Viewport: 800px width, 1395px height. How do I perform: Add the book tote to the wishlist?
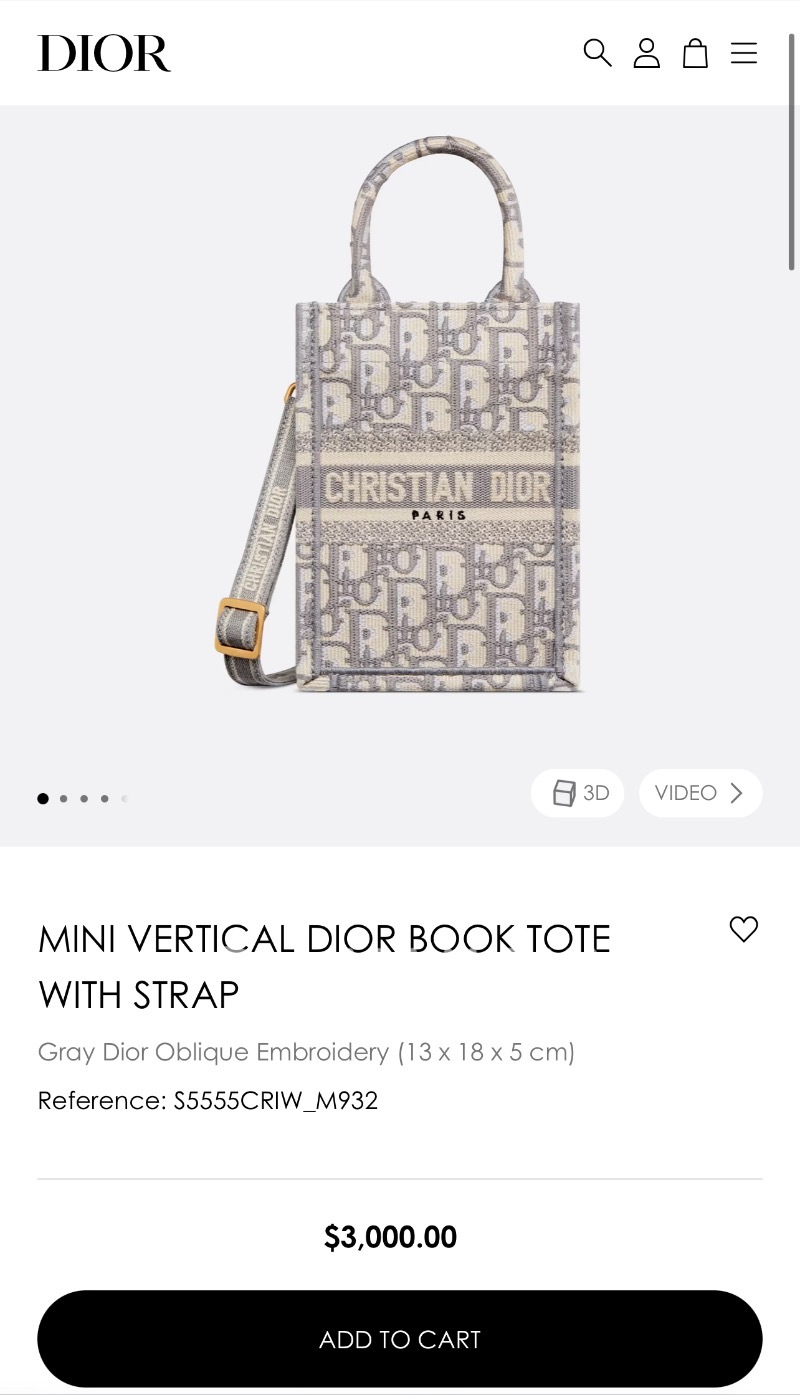click(x=744, y=929)
